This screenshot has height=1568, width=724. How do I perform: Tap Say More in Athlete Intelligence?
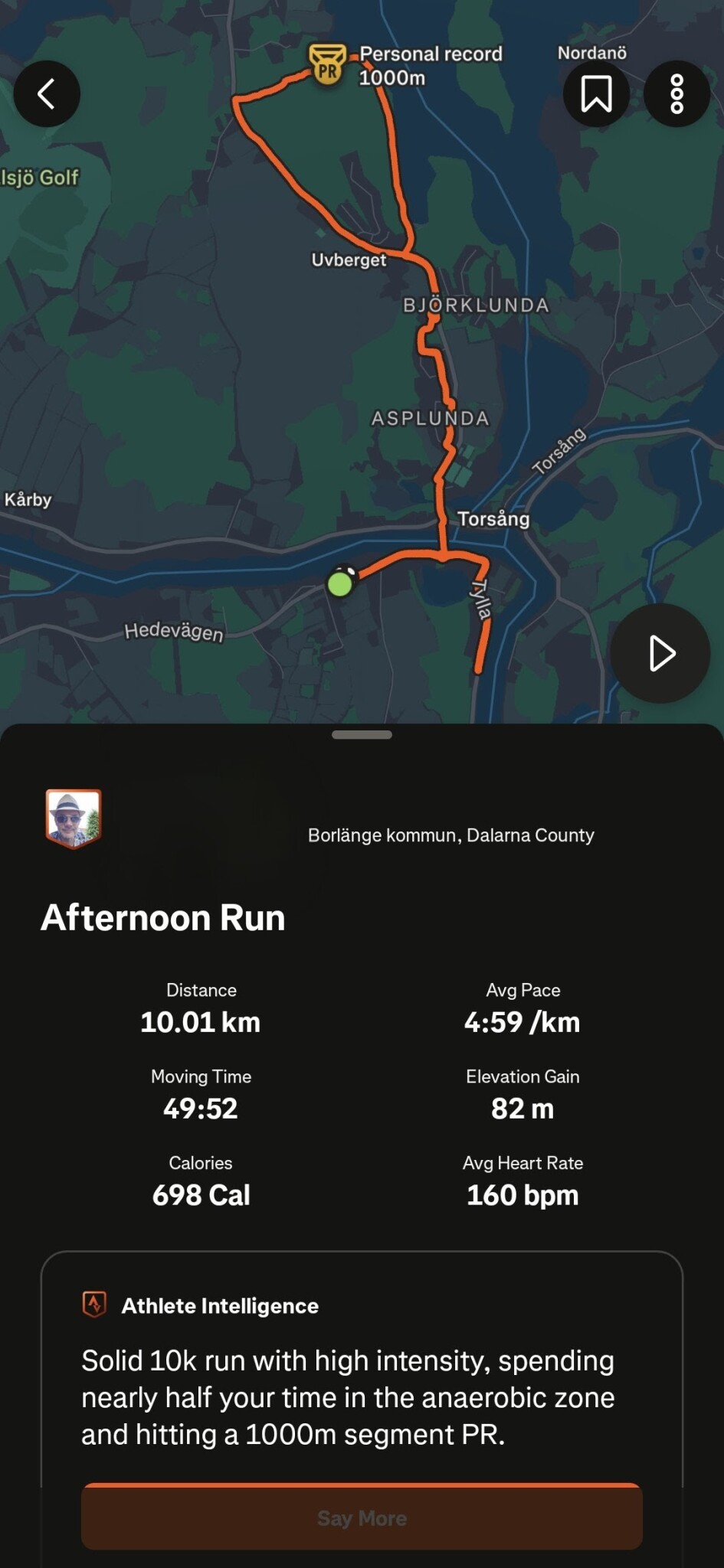pos(362,1517)
